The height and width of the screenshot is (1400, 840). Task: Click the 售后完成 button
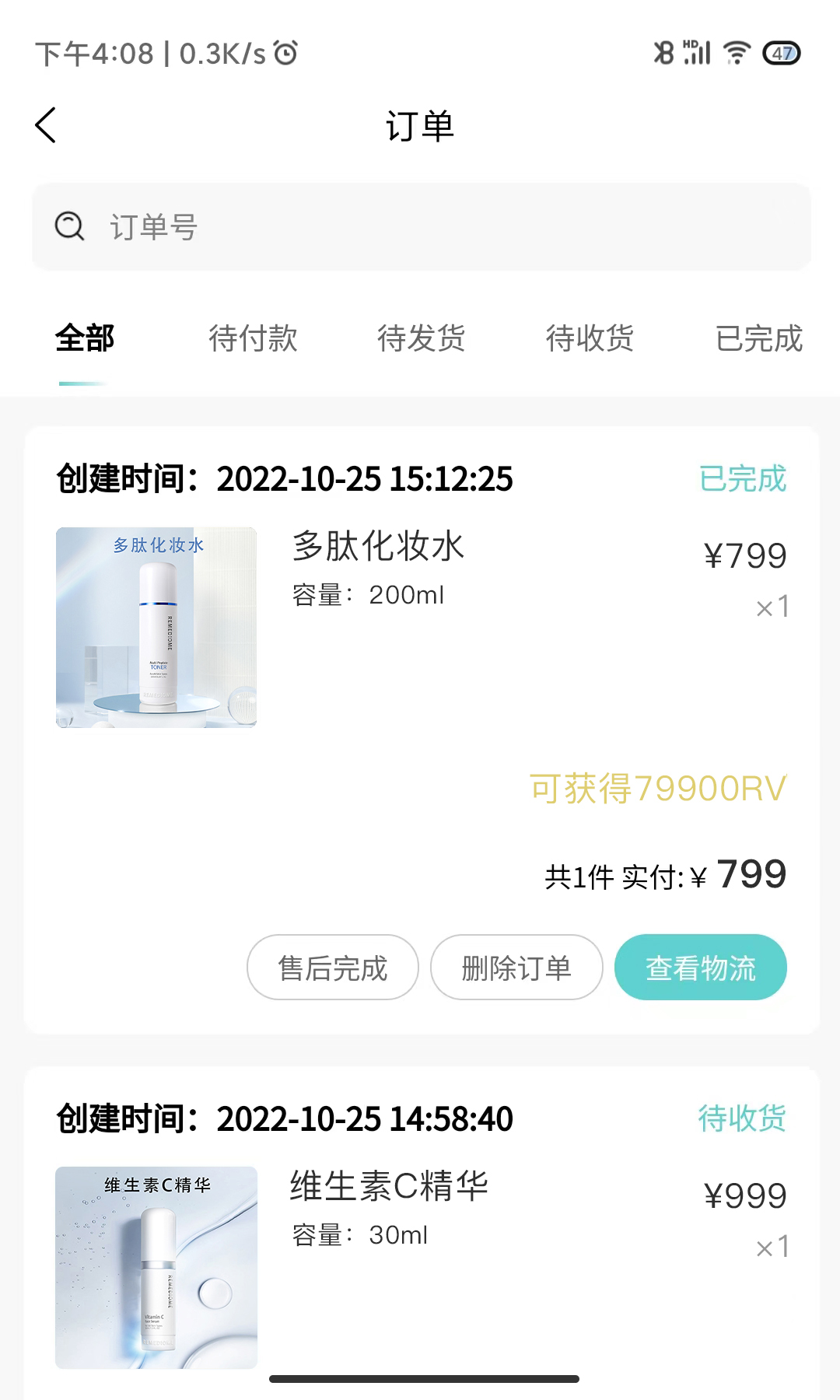tap(332, 967)
